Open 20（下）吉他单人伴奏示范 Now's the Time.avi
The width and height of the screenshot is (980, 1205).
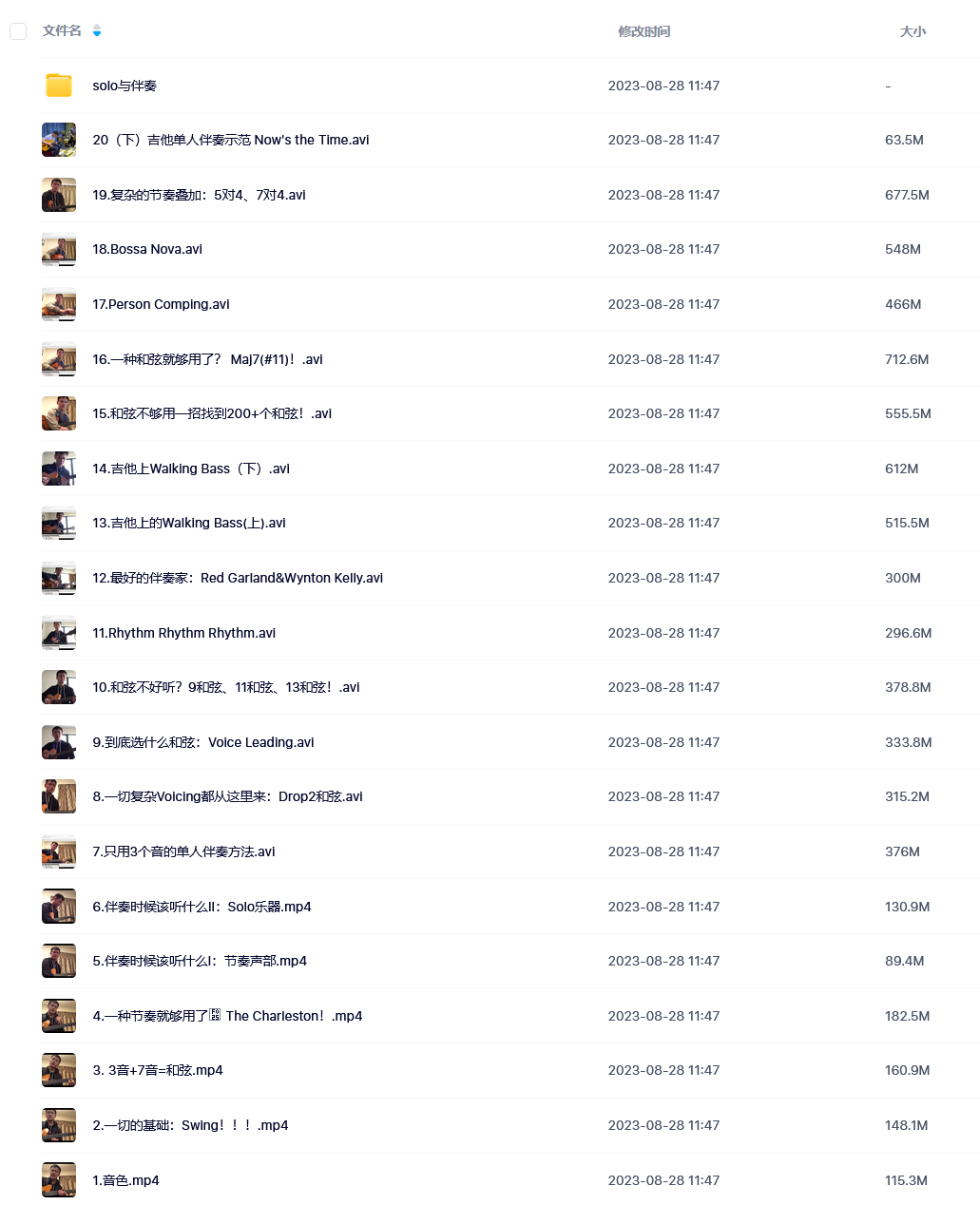[x=230, y=140]
